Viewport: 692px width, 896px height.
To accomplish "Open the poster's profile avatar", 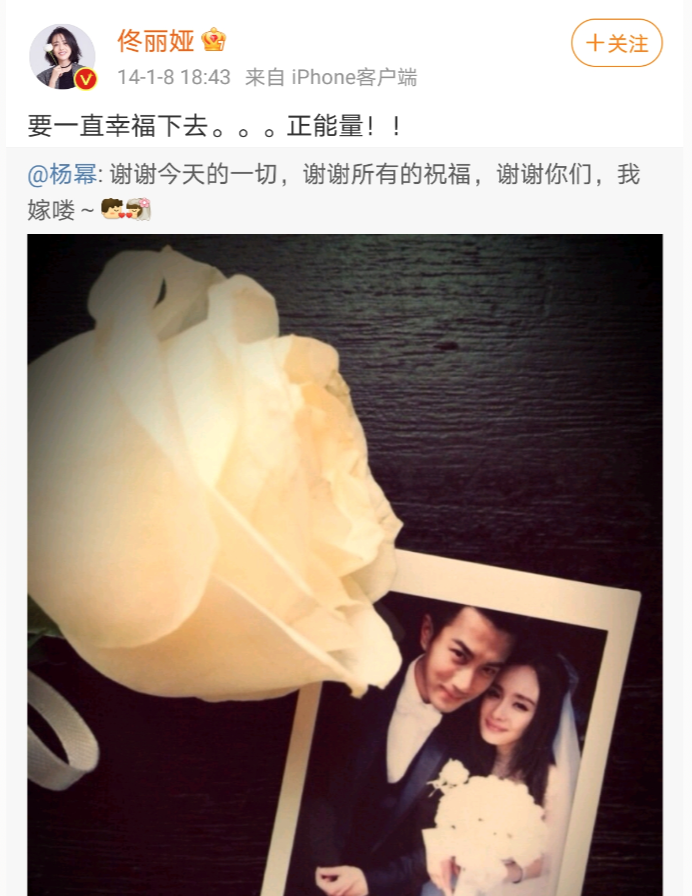I will [62, 56].
